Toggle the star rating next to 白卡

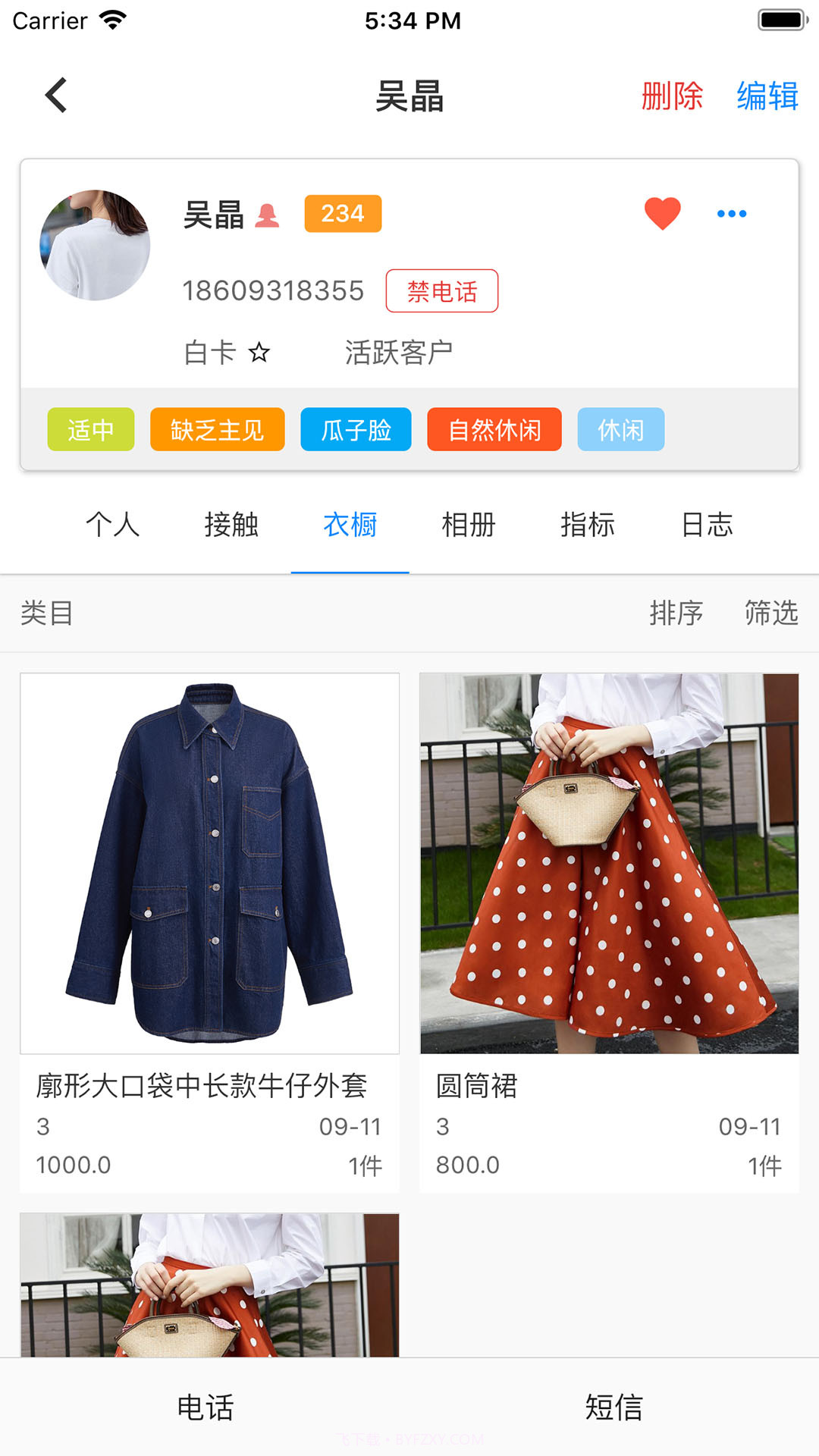(x=259, y=352)
